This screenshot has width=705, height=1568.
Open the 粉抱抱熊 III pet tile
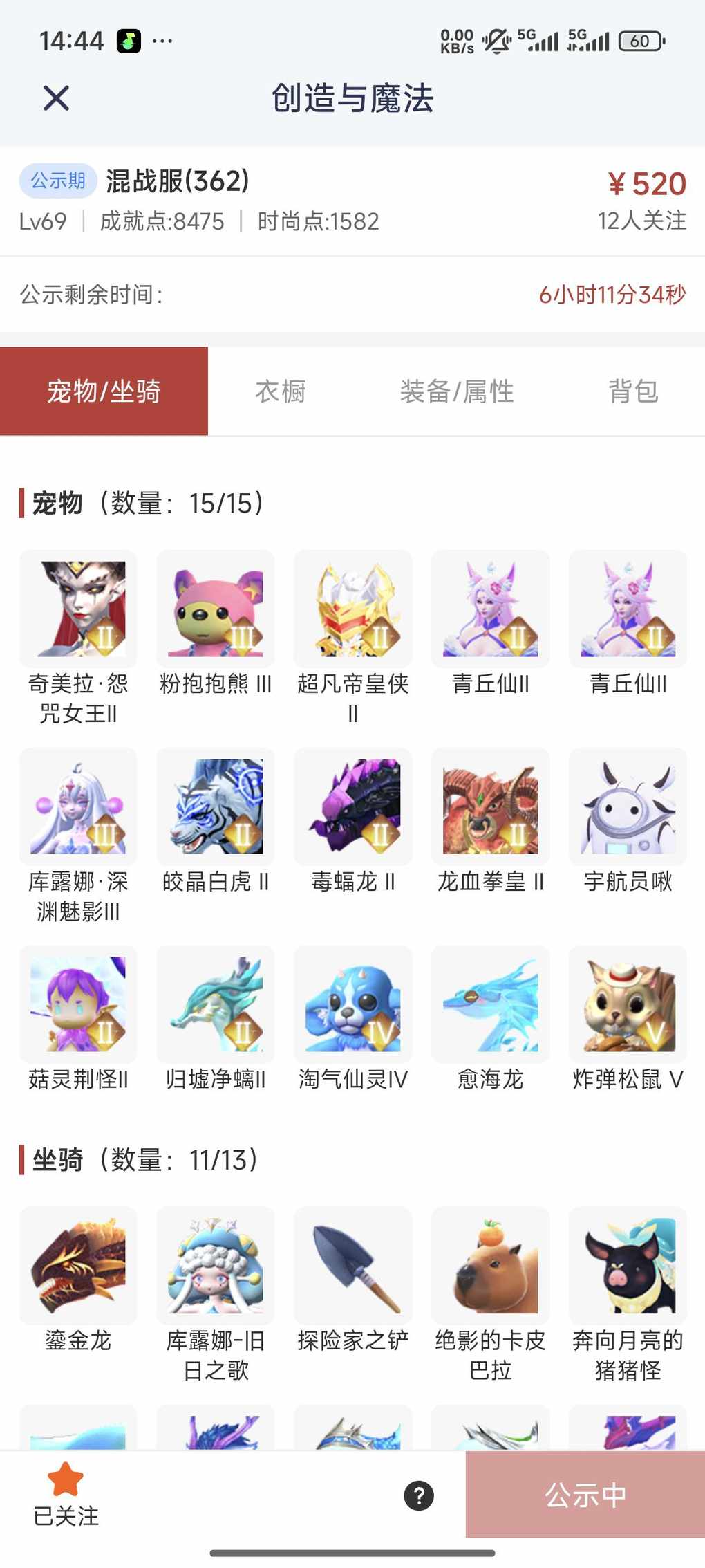point(216,609)
